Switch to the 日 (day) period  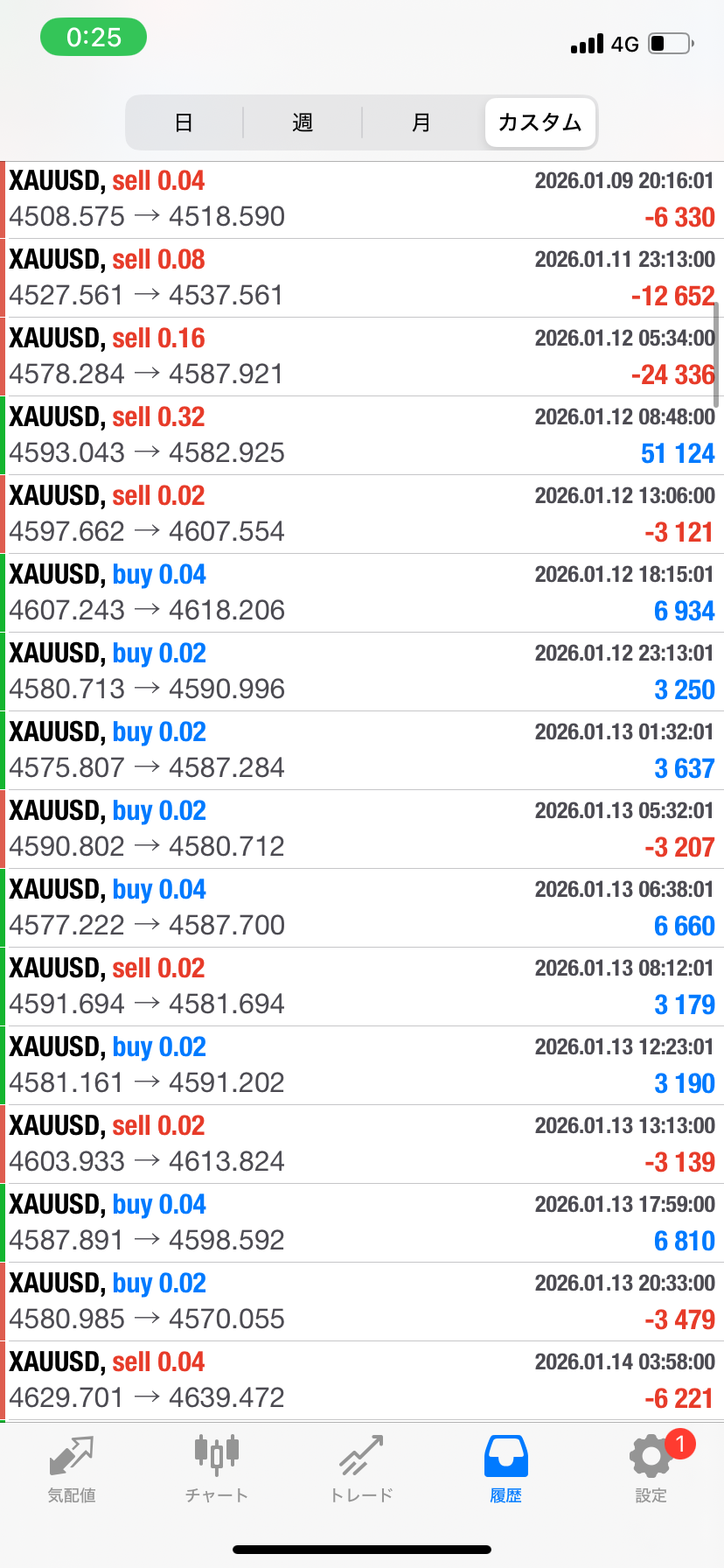[x=184, y=122]
